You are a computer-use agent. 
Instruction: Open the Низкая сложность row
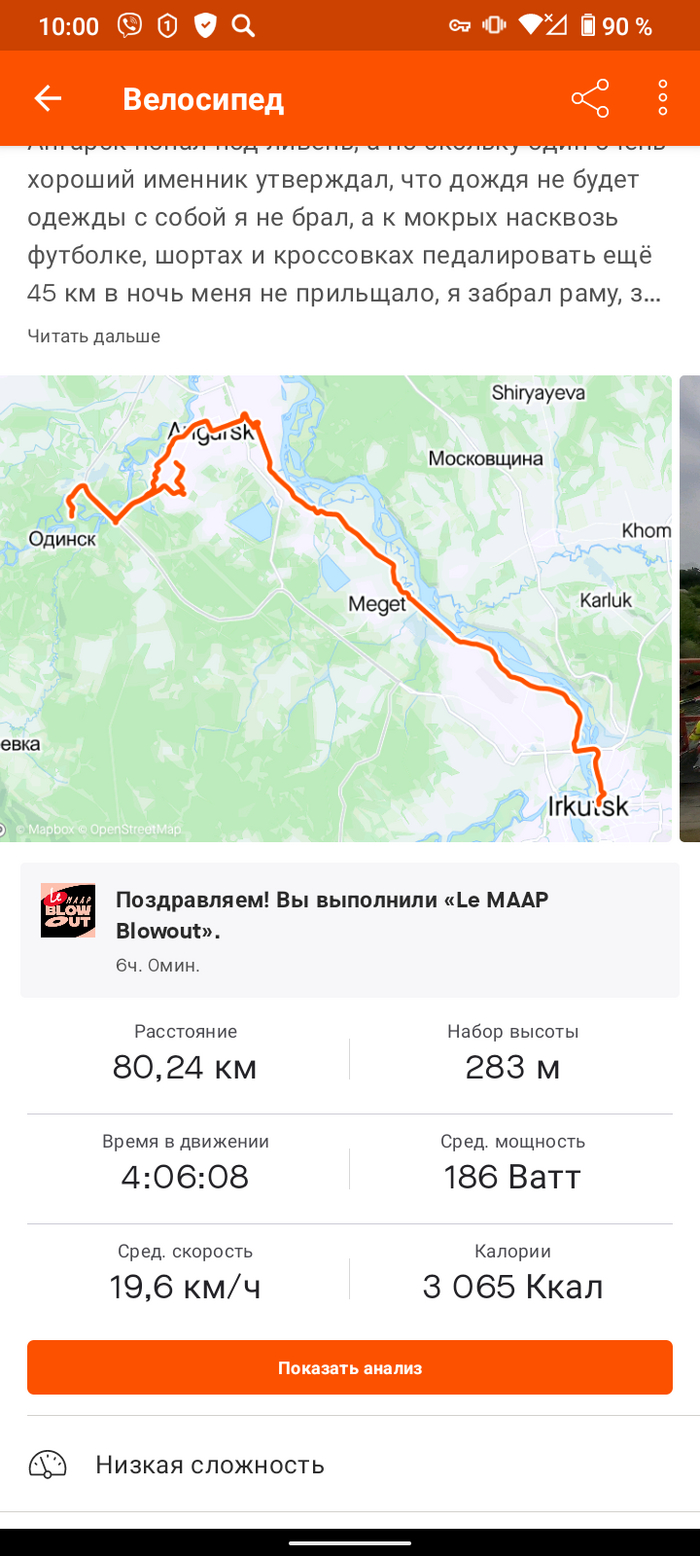[349, 1465]
